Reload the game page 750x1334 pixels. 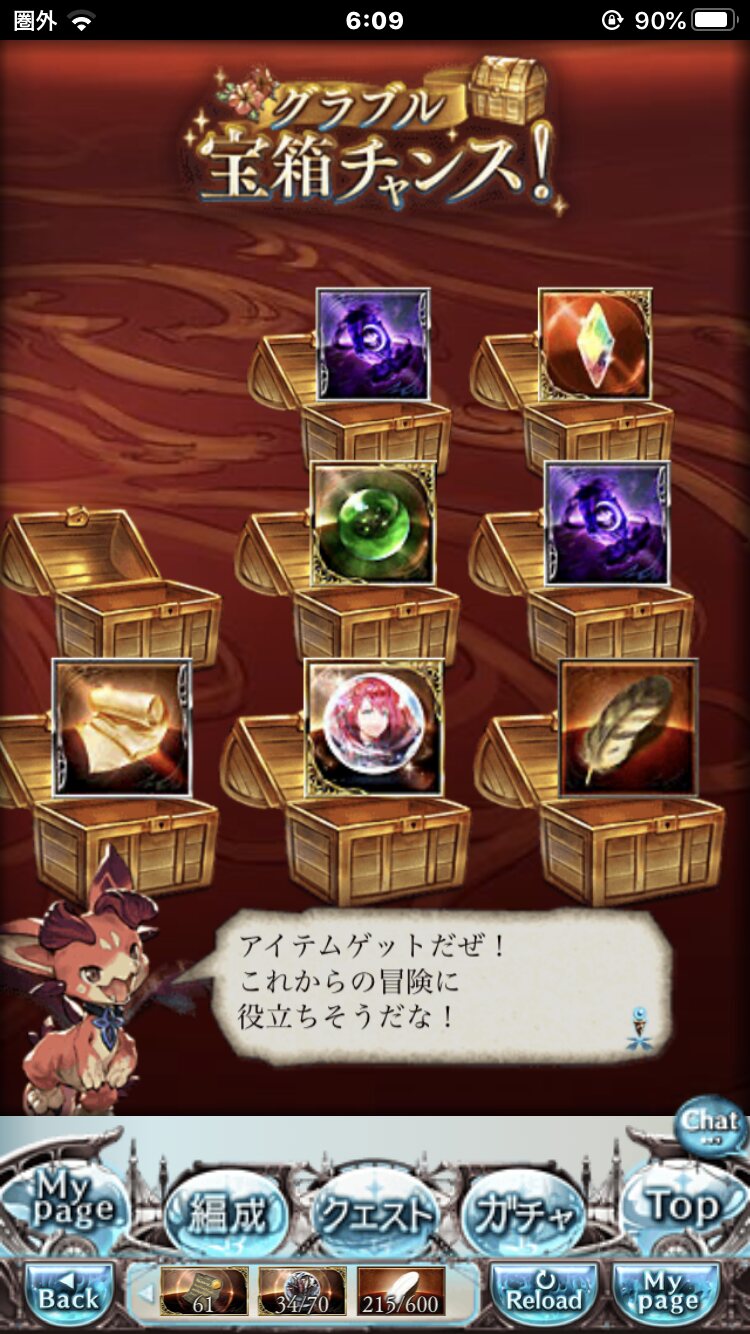coord(543,1294)
